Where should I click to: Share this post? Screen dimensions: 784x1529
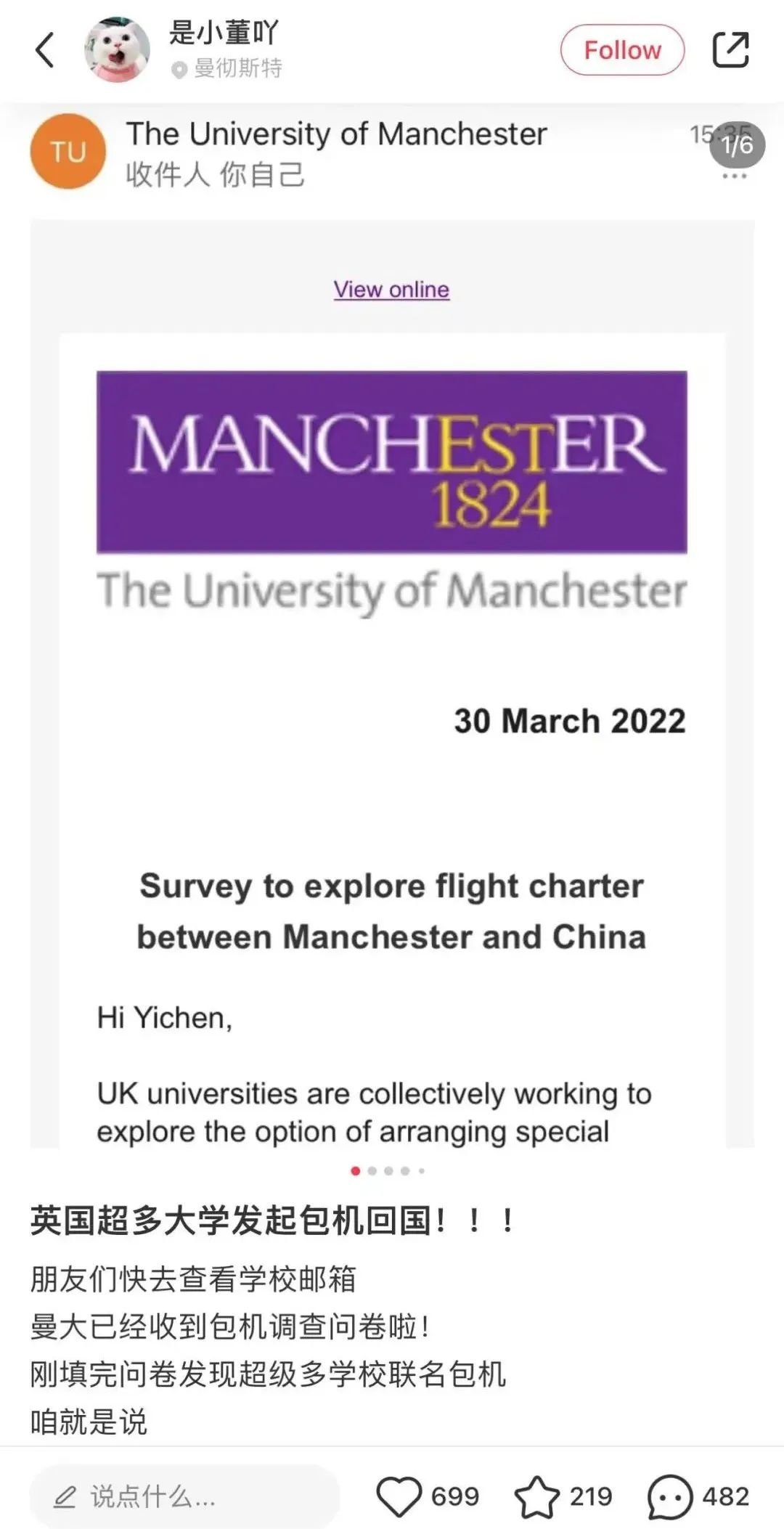tap(730, 50)
